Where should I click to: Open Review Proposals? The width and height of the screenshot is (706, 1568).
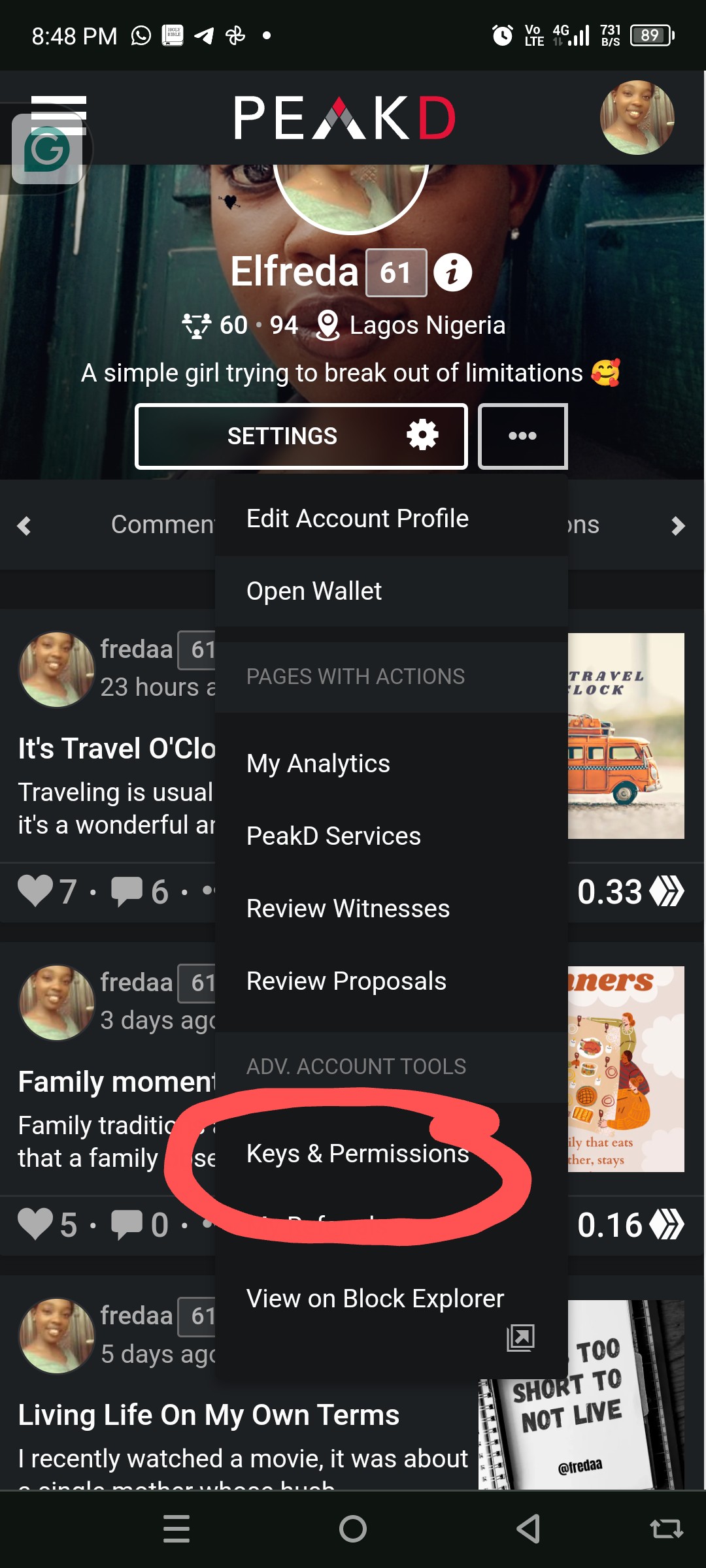(346, 981)
